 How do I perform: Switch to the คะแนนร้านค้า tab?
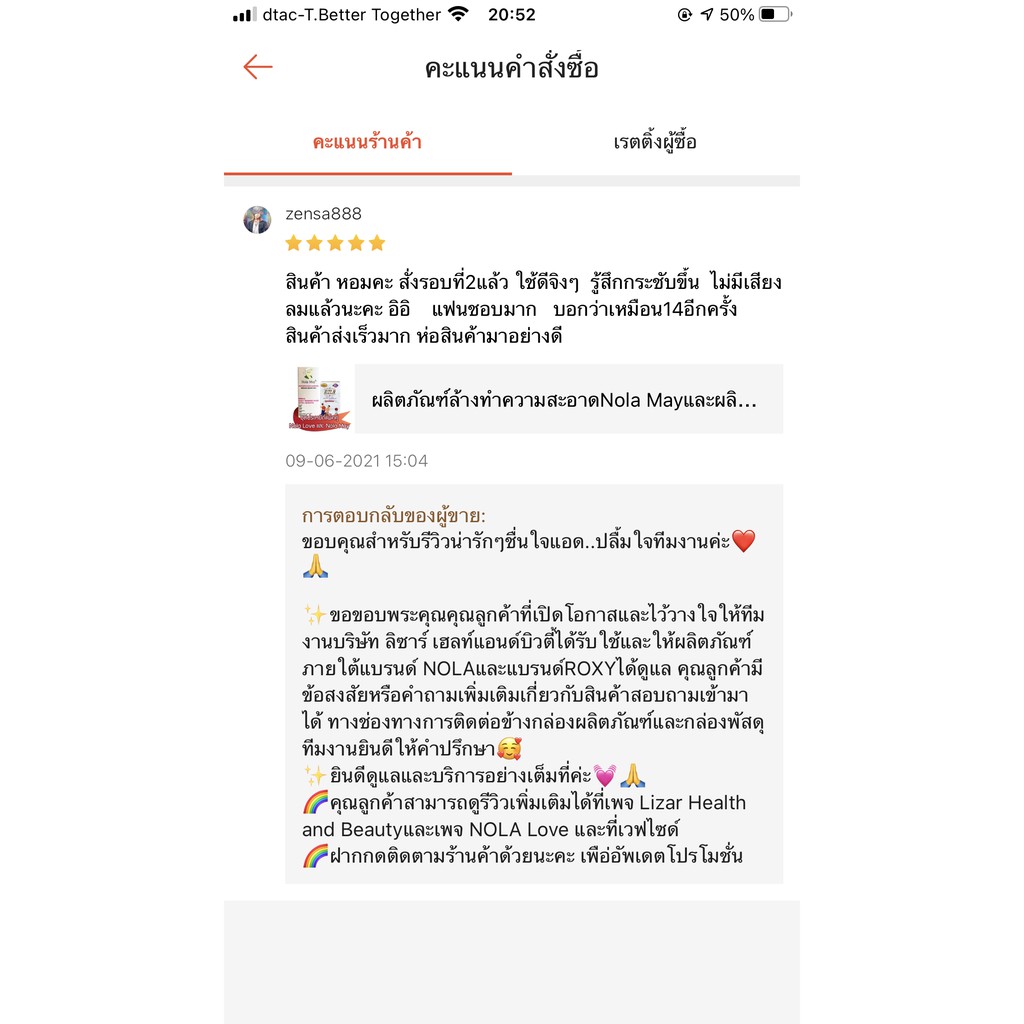coord(367,142)
